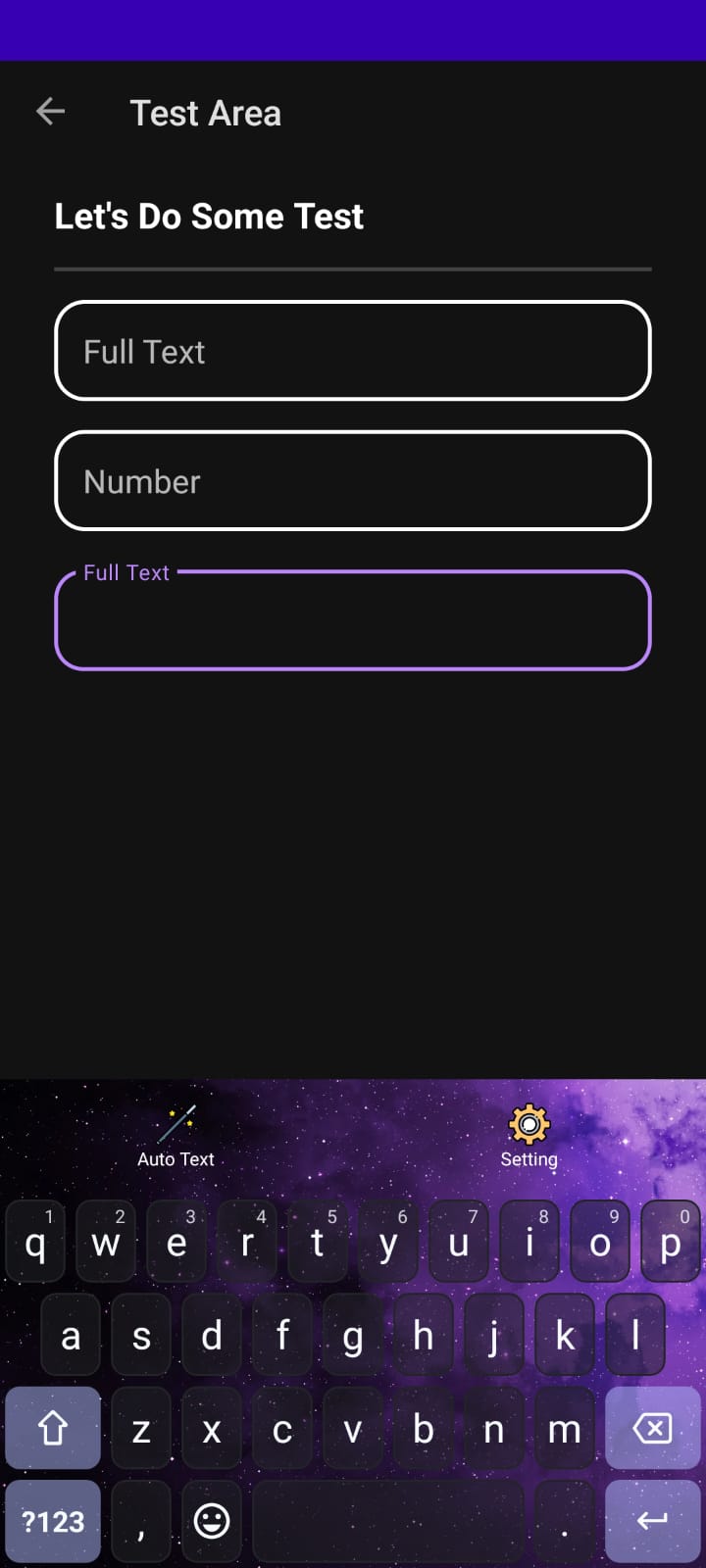This screenshot has width=706, height=1568.
Task: Open the emoji picker
Action: pyautogui.click(x=212, y=1521)
